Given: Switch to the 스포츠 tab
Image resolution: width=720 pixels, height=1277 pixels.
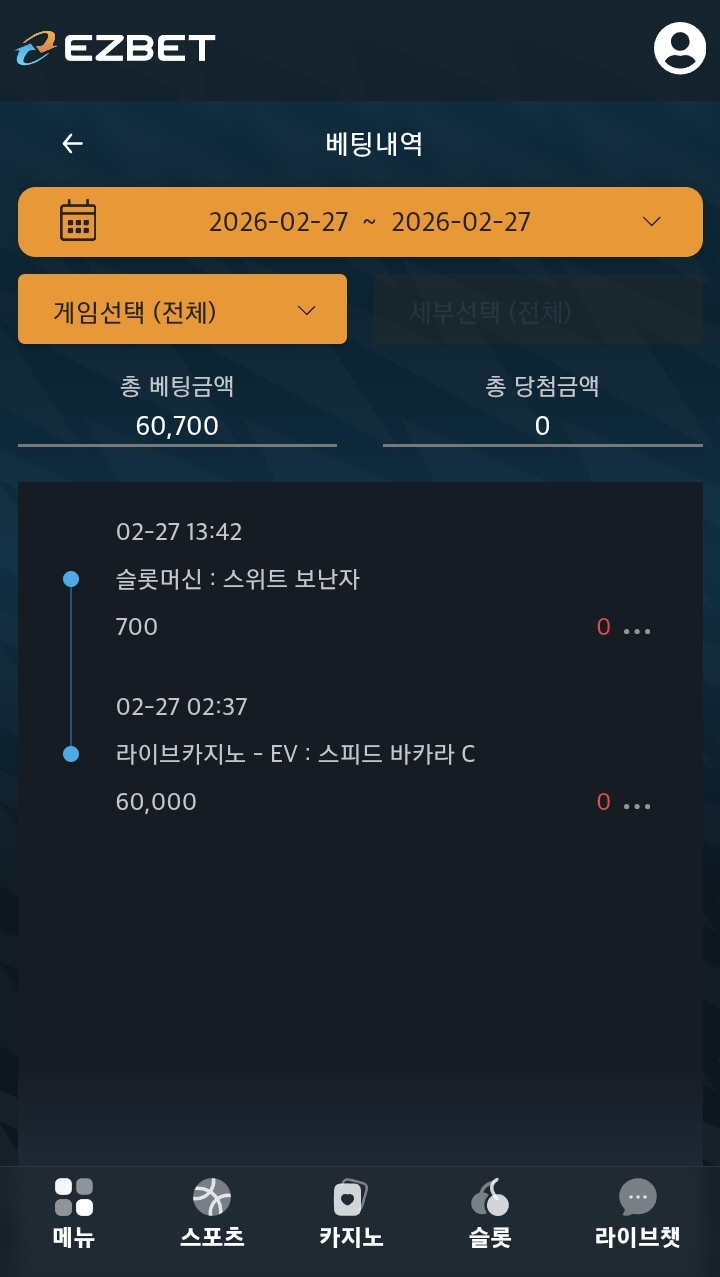Looking at the screenshot, I should (212, 1213).
